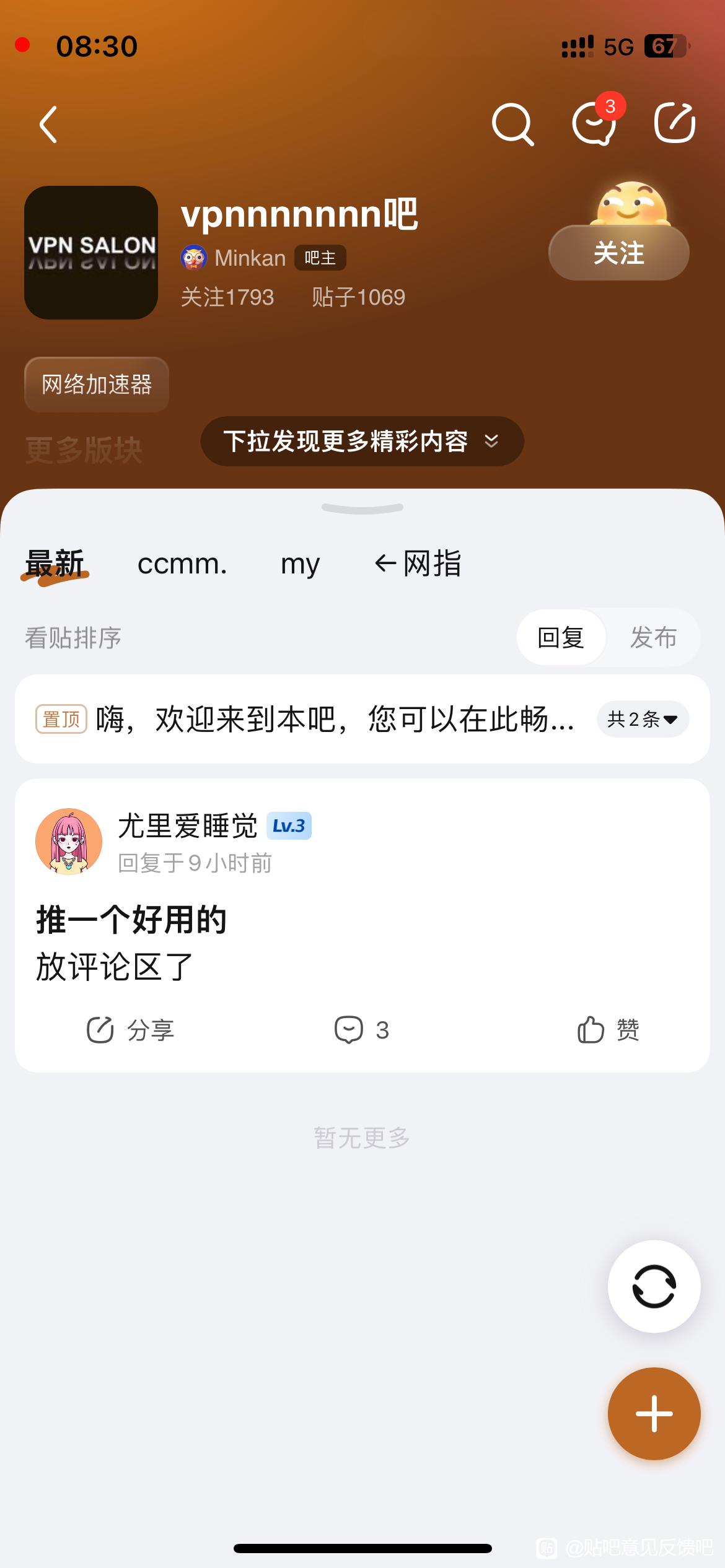Image resolution: width=725 pixels, height=1568 pixels.
Task: Expand pinned posts via 共2条
Action: 643,719
